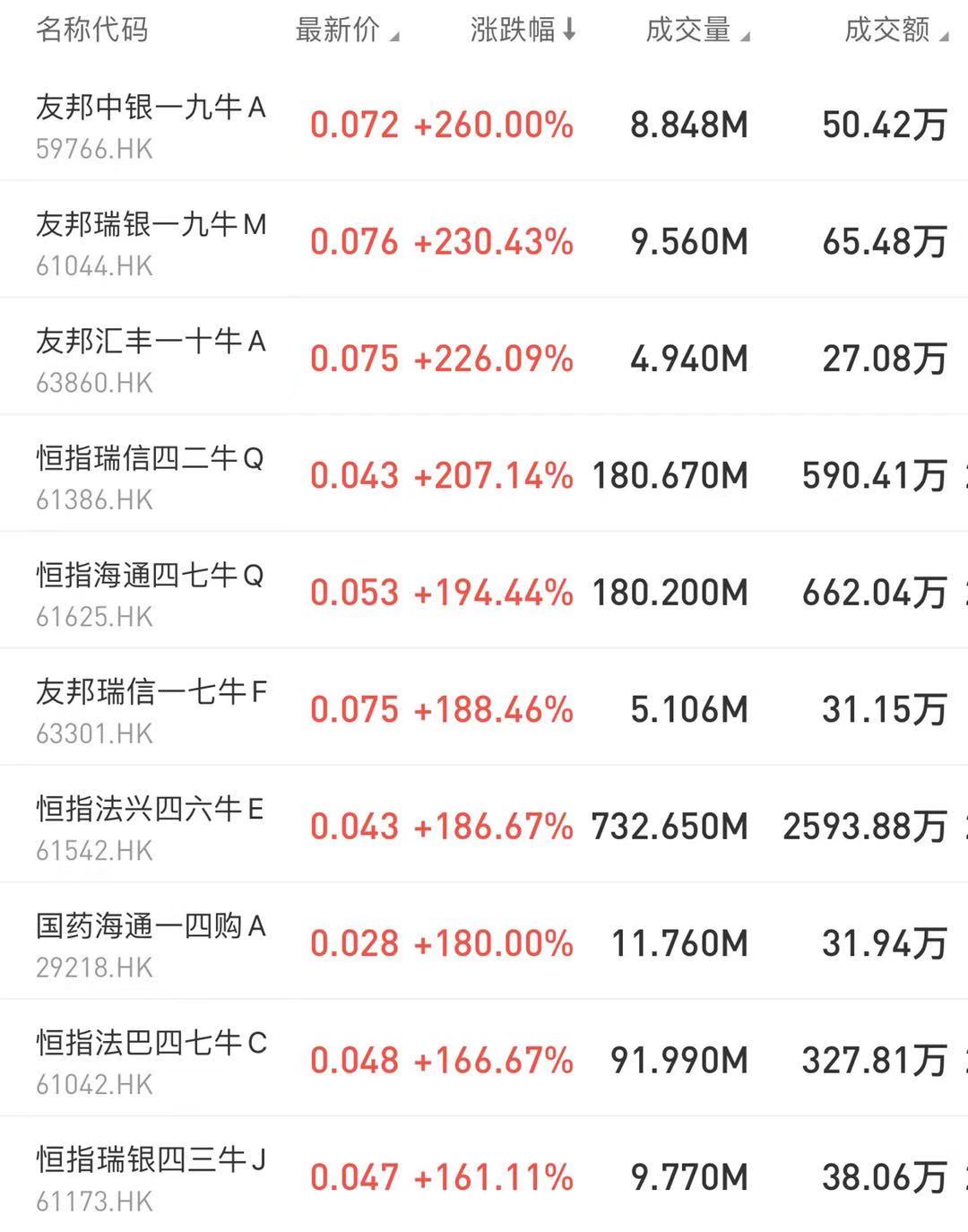Sort the list by 最新价

coord(346,30)
